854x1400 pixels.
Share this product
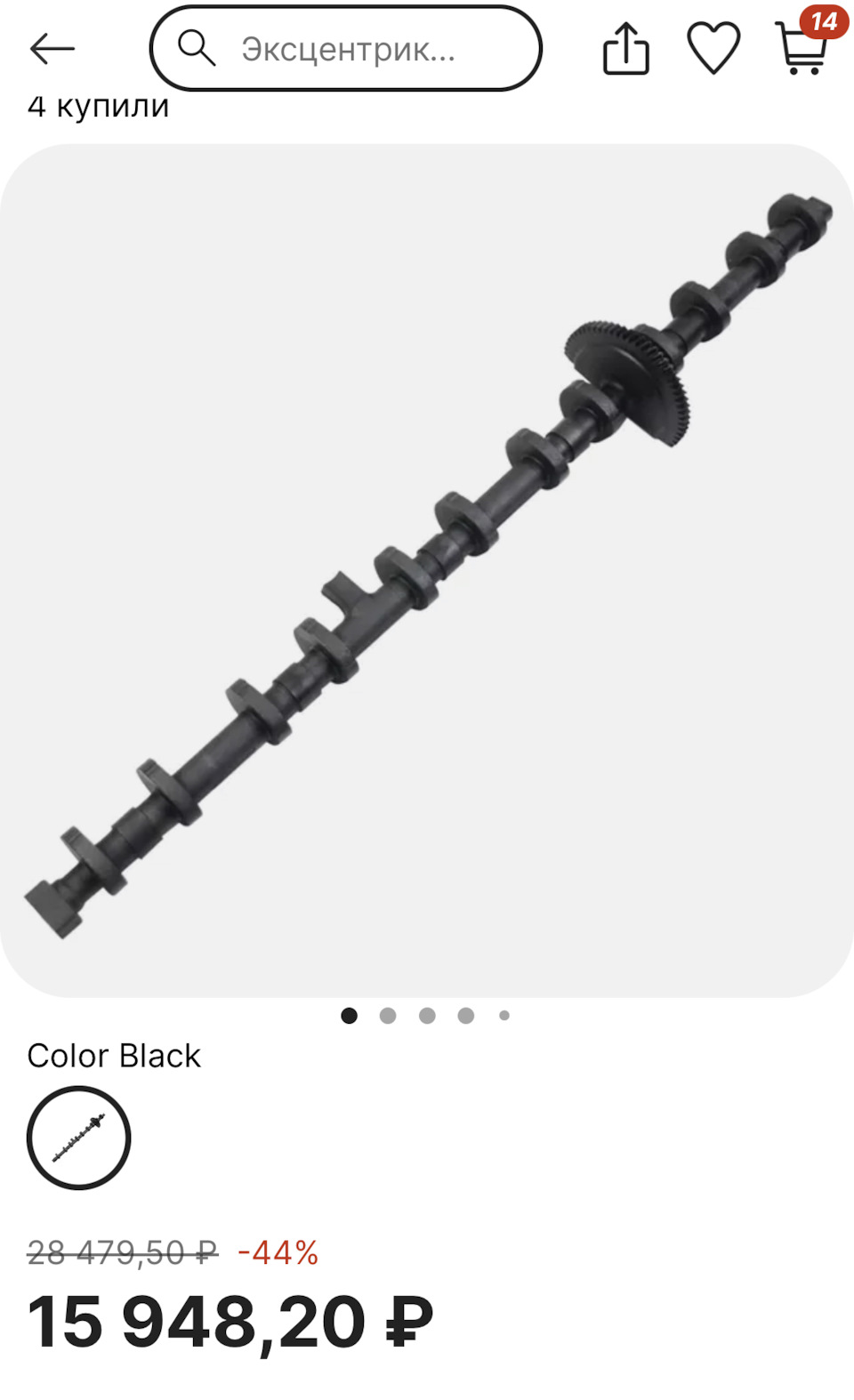point(625,49)
